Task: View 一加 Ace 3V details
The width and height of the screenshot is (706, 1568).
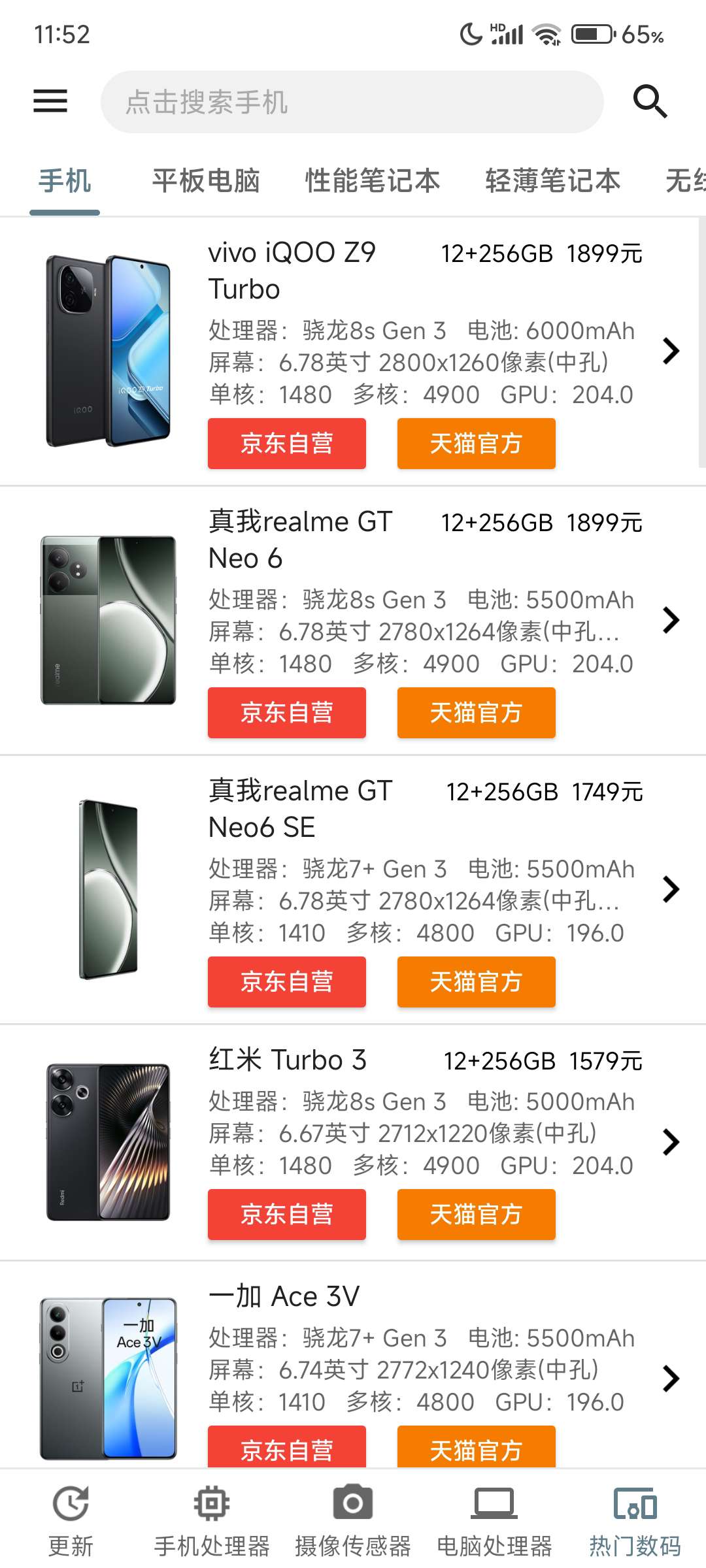Action: [671, 1379]
